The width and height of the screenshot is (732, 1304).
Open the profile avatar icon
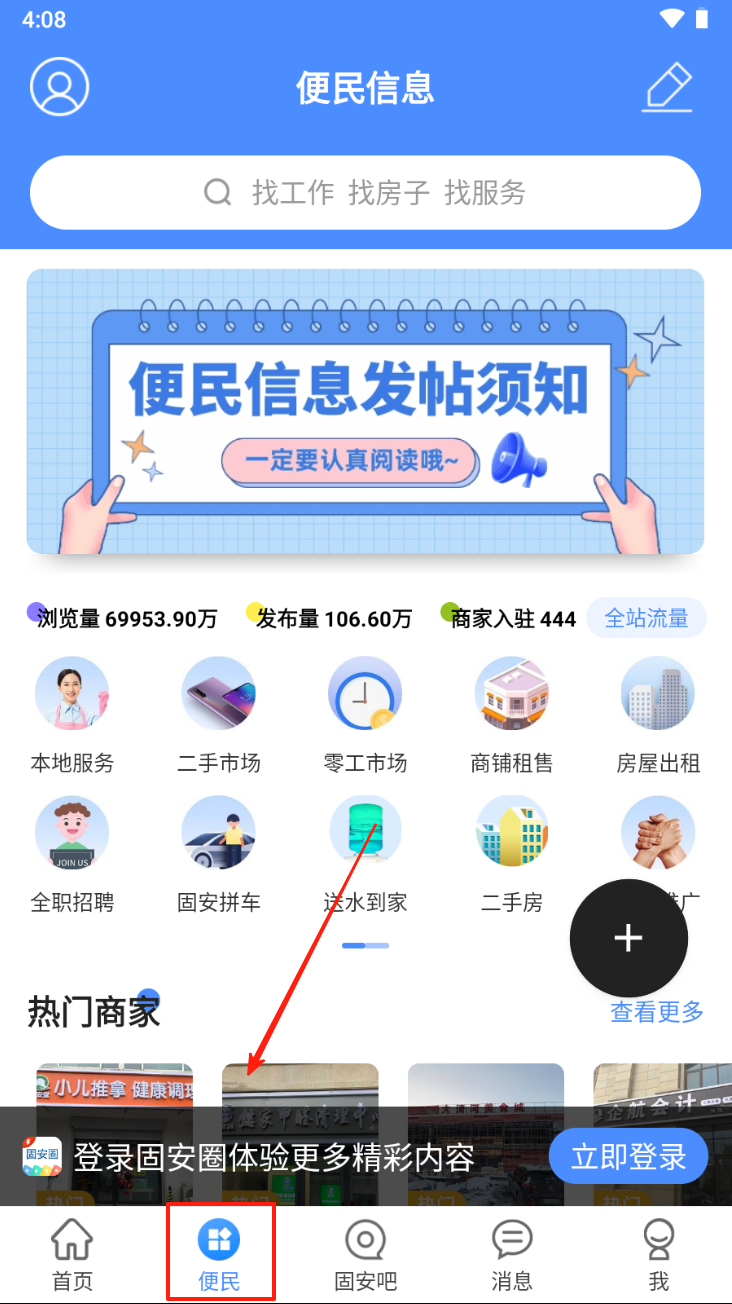pyautogui.click(x=60, y=87)
